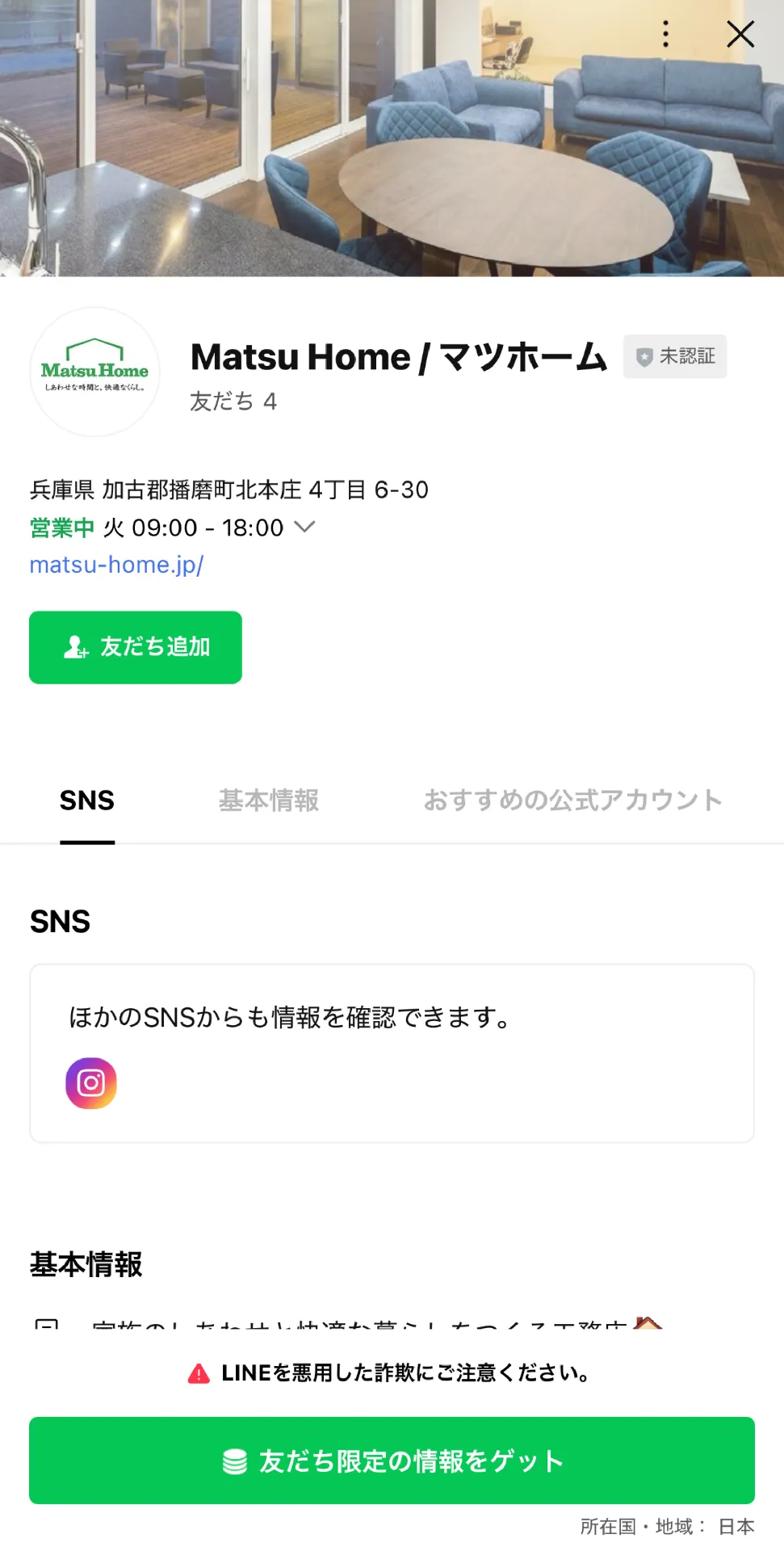View the Matsu Home profile picture
The image size is (784, 1551).
pos(94,372)
